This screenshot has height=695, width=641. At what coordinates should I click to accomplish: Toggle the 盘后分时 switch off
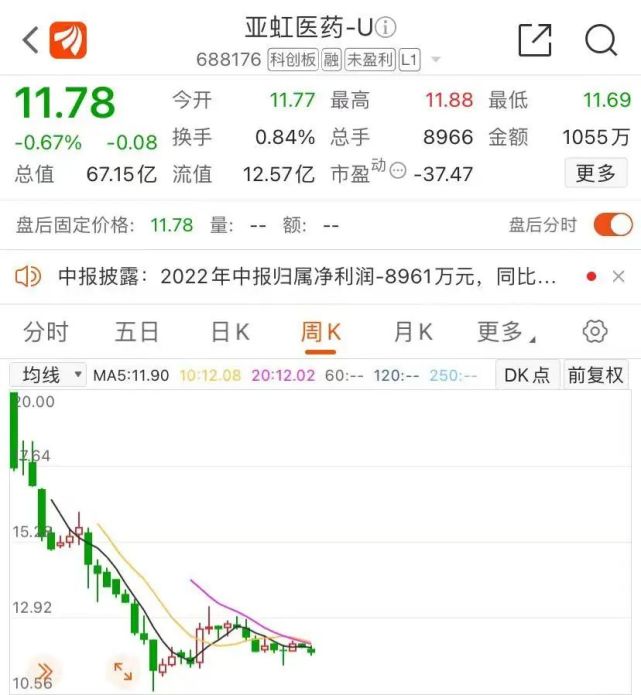point(612,225)
